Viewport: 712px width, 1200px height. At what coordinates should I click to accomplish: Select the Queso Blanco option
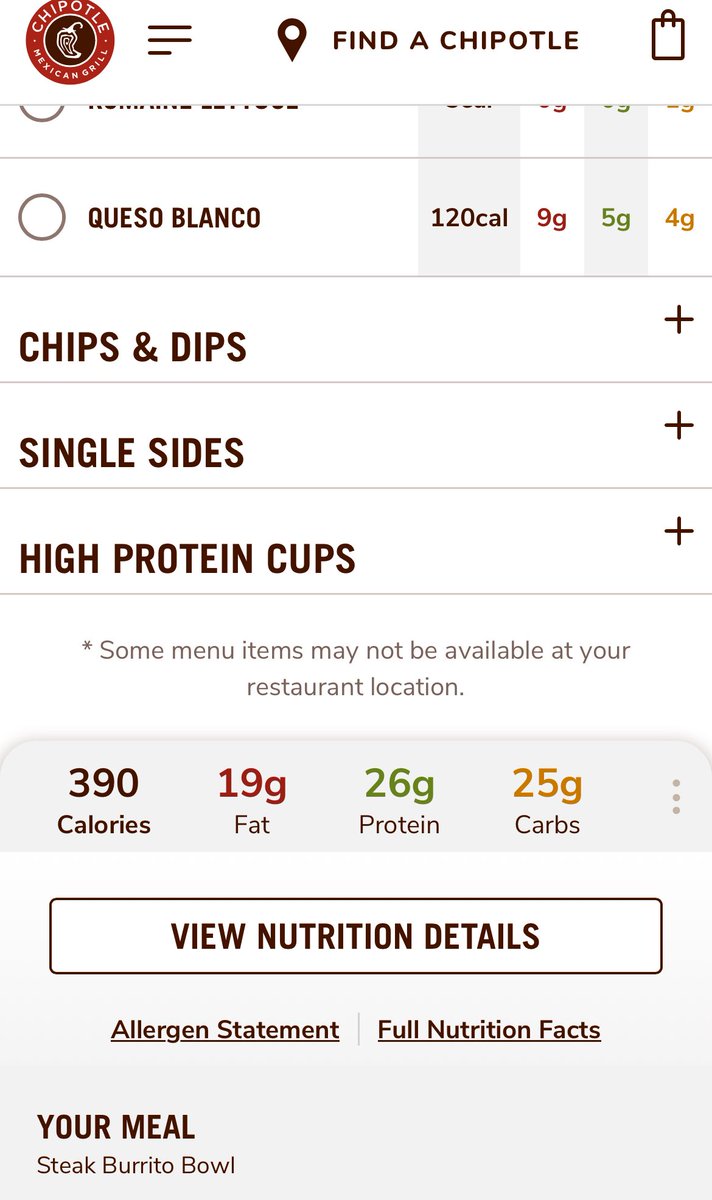coord(42,217)
